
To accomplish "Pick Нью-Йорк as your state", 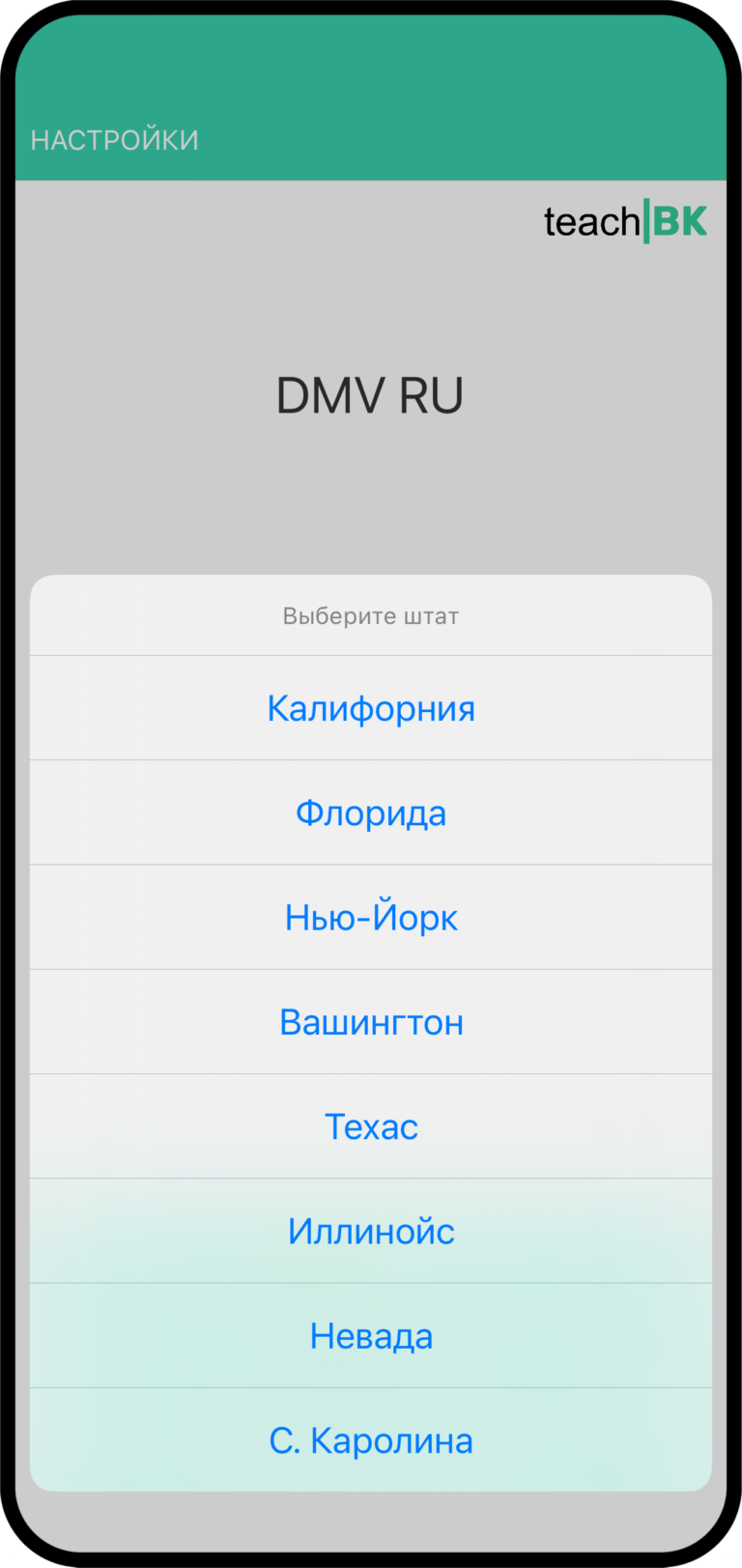I will (x=371, y=917).
